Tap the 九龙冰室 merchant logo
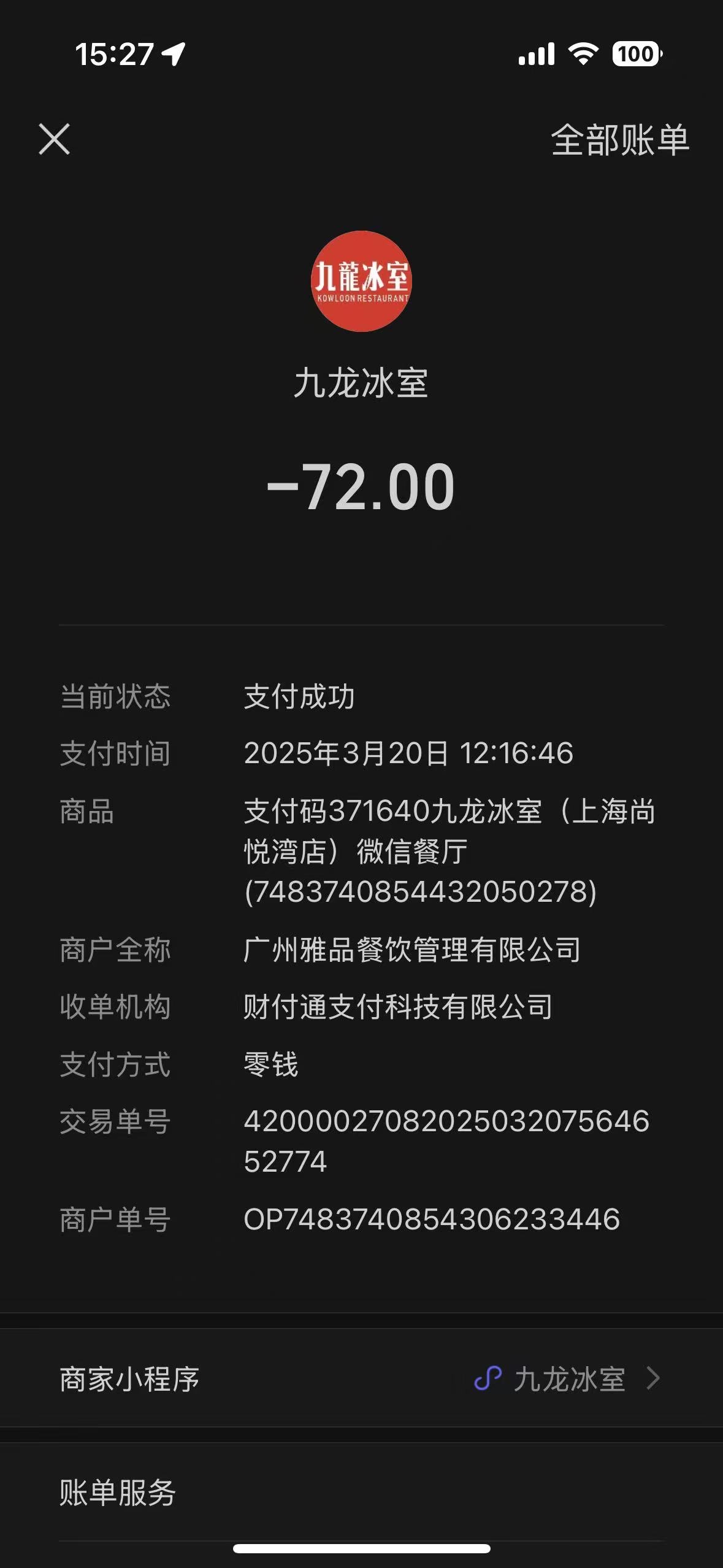This screenshot has width=723, height=1568. click(x=361, y=281)
